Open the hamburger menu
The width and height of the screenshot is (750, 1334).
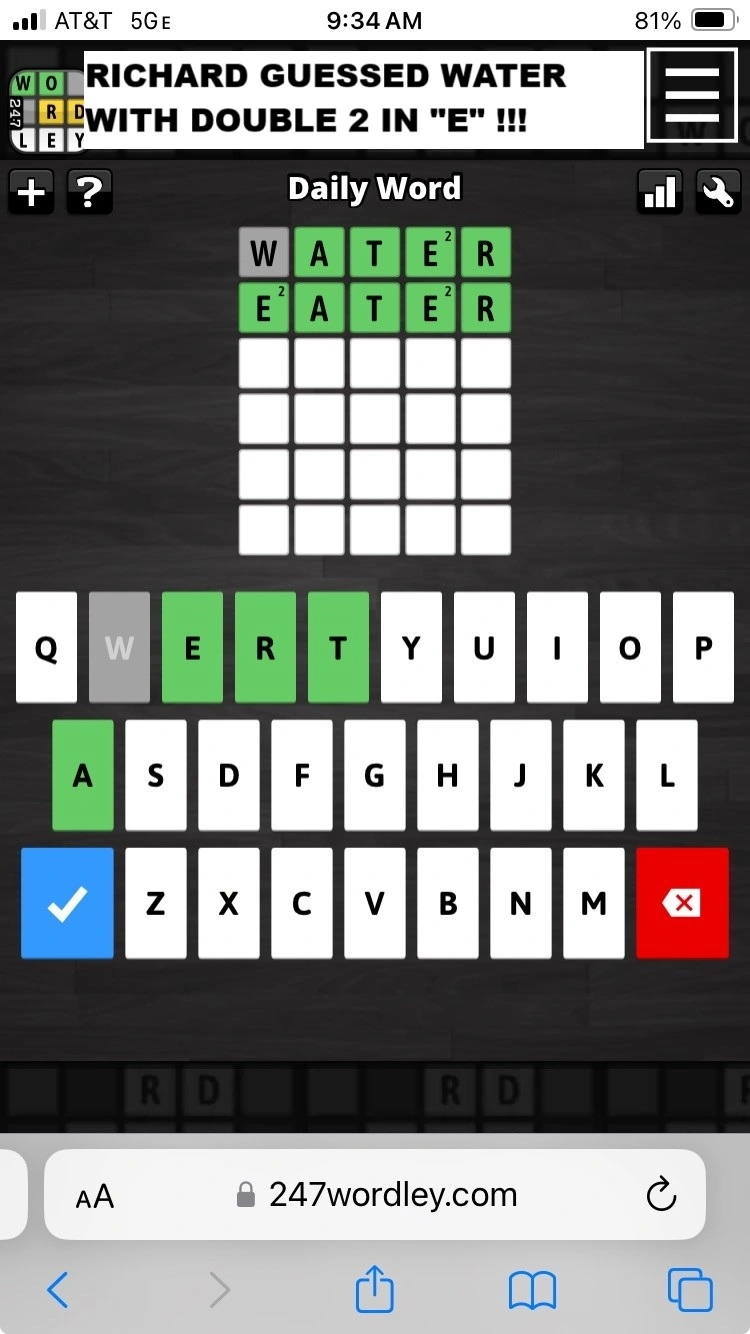[x=691, y=96]
